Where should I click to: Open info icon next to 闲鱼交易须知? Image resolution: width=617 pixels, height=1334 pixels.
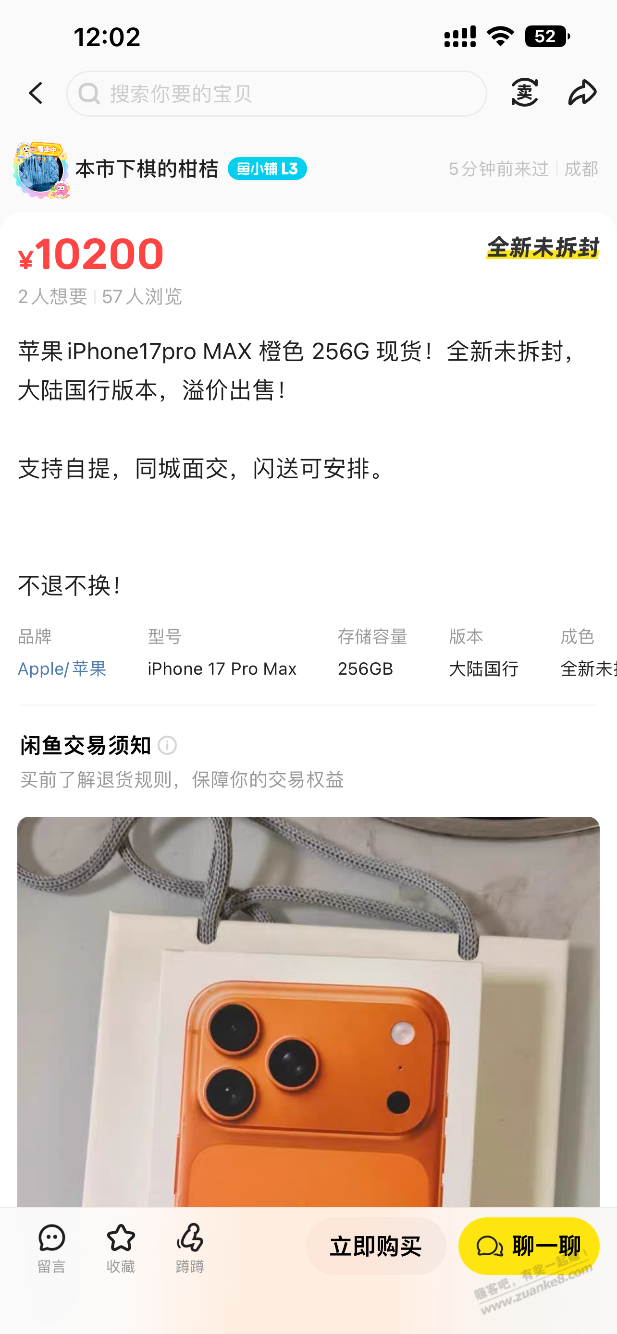pyautogui.click(x=168, y=745)
